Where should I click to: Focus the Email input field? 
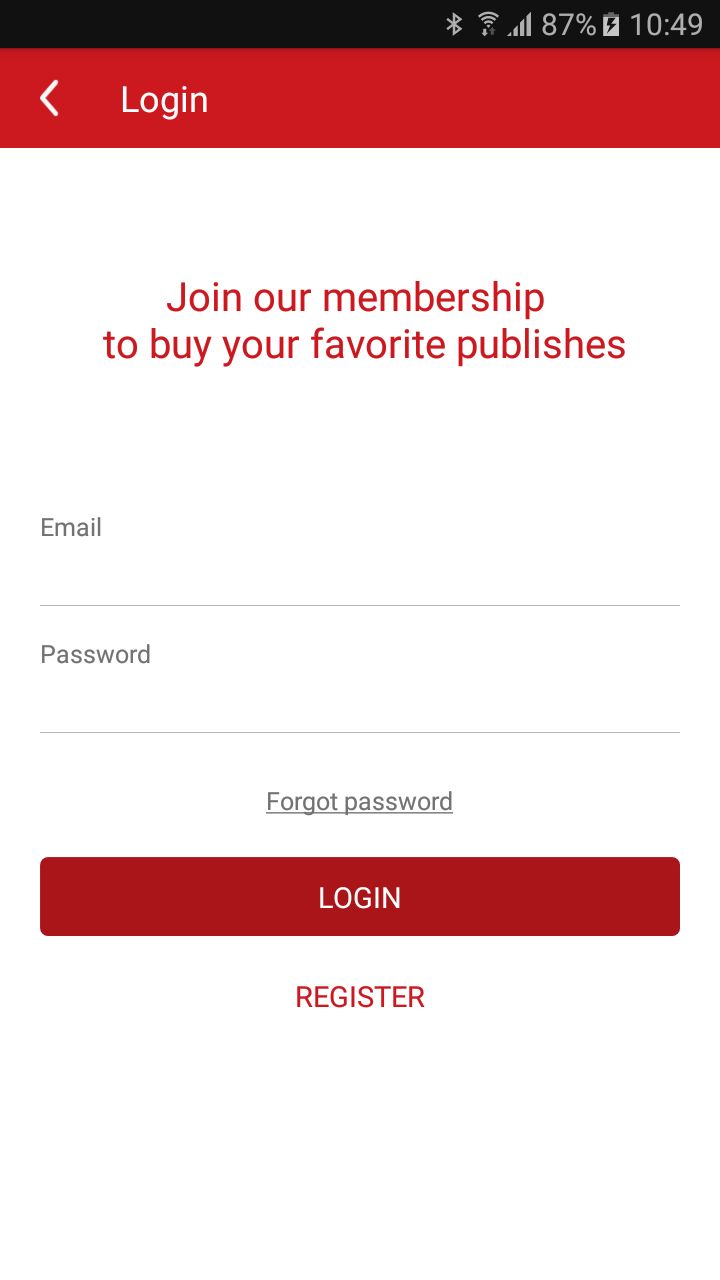click(x=360, y=577)
